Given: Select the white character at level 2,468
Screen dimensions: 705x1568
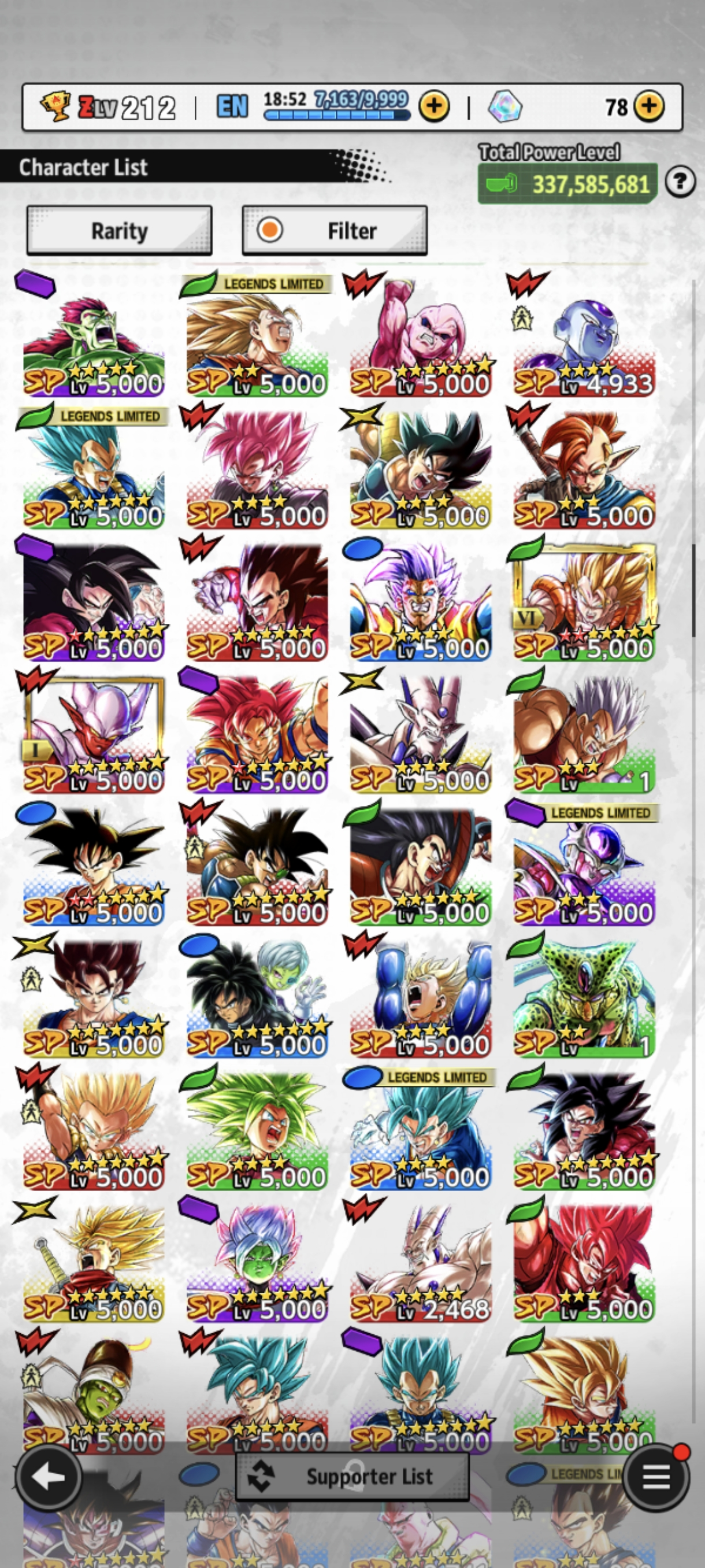Looking at the screenshot, I should coord(420,1260).
